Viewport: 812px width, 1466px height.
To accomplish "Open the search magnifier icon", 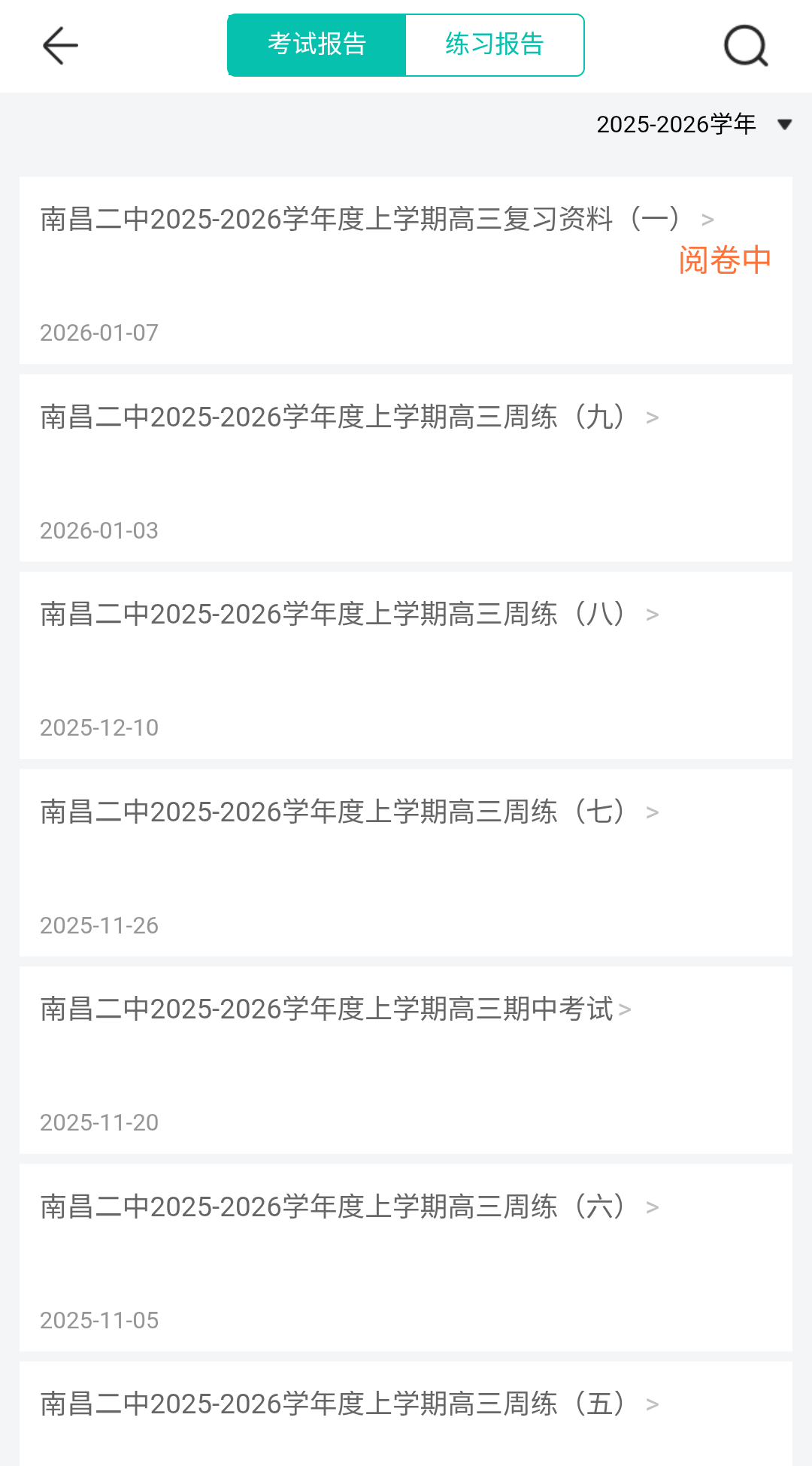I will pyautogui.click(x=745, y=46).
